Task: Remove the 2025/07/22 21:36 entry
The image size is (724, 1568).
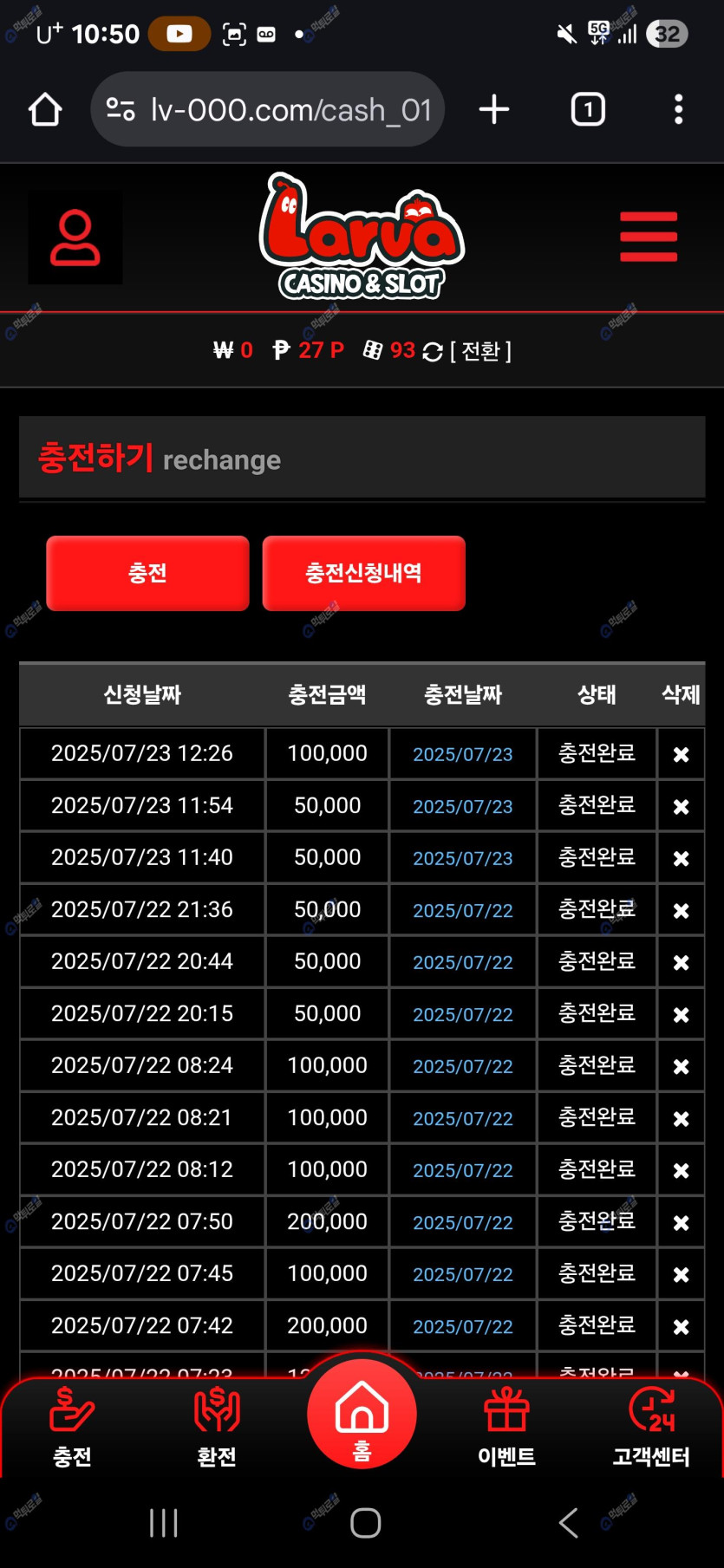Action: (681, 910)
